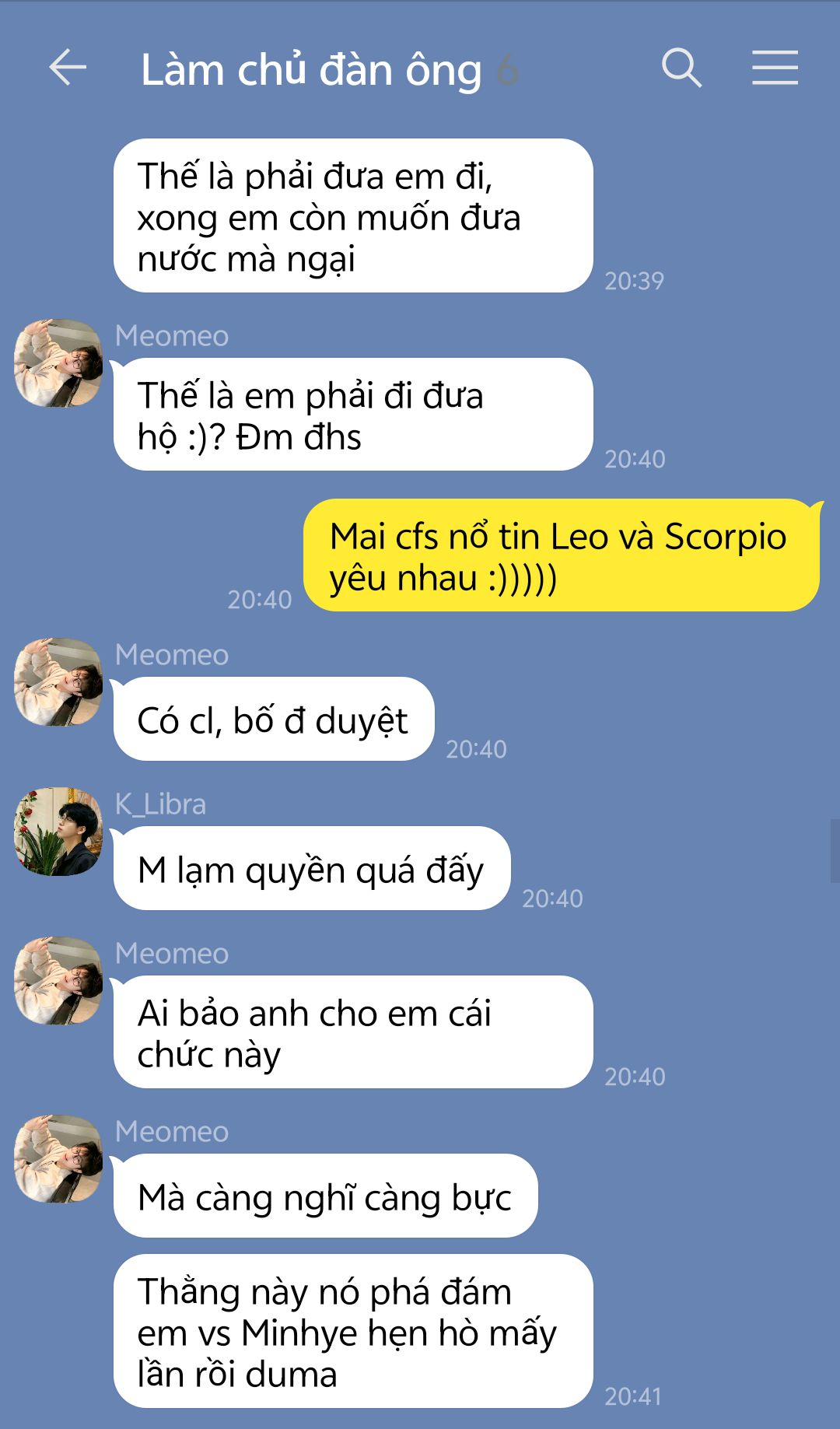
Task: Open K_Libra's profile picture
Action: click(x=58, y=831)
